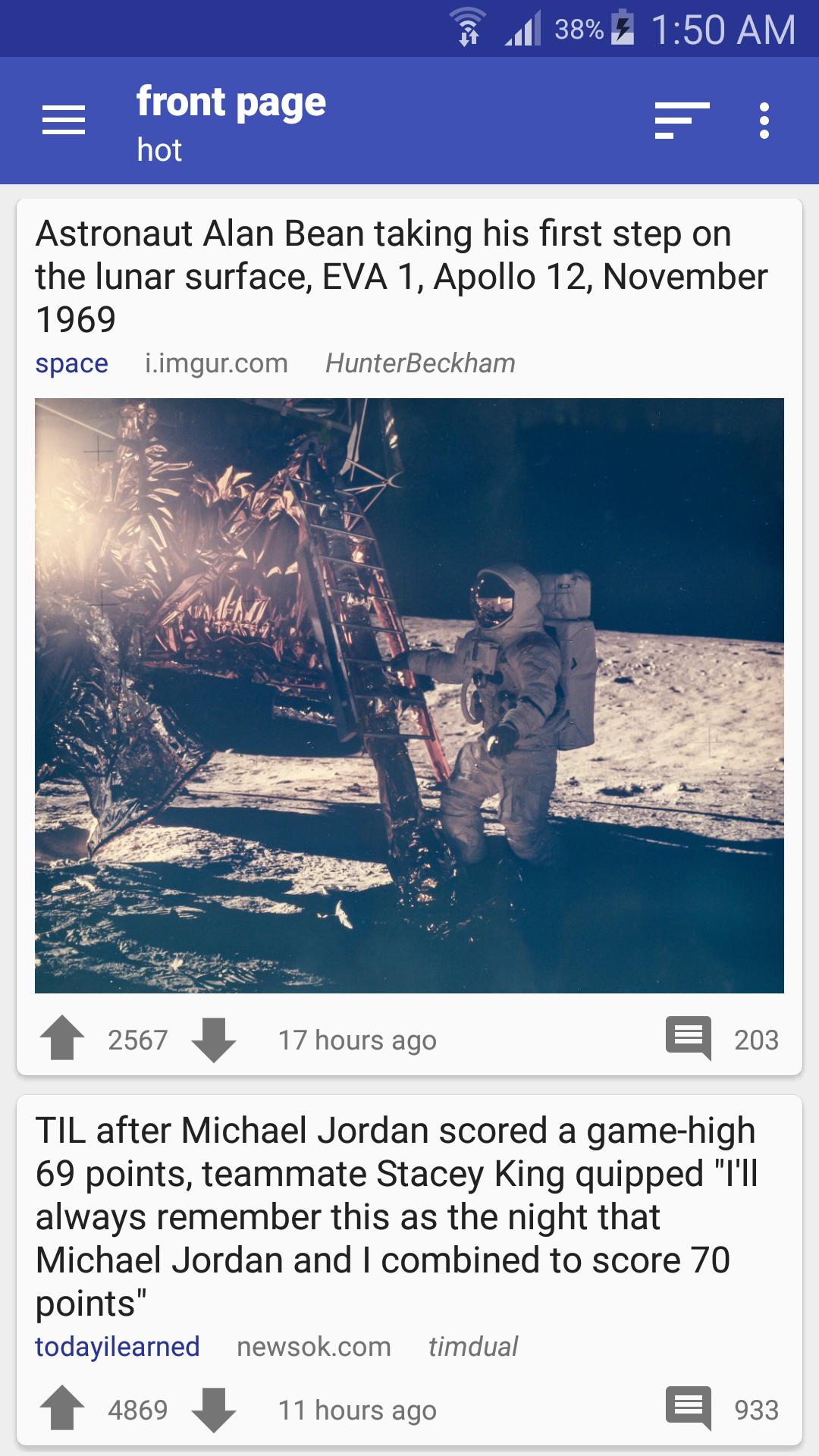Go to the space subreddit
Screen dimensions: 819x1456
tap(72, 363)
